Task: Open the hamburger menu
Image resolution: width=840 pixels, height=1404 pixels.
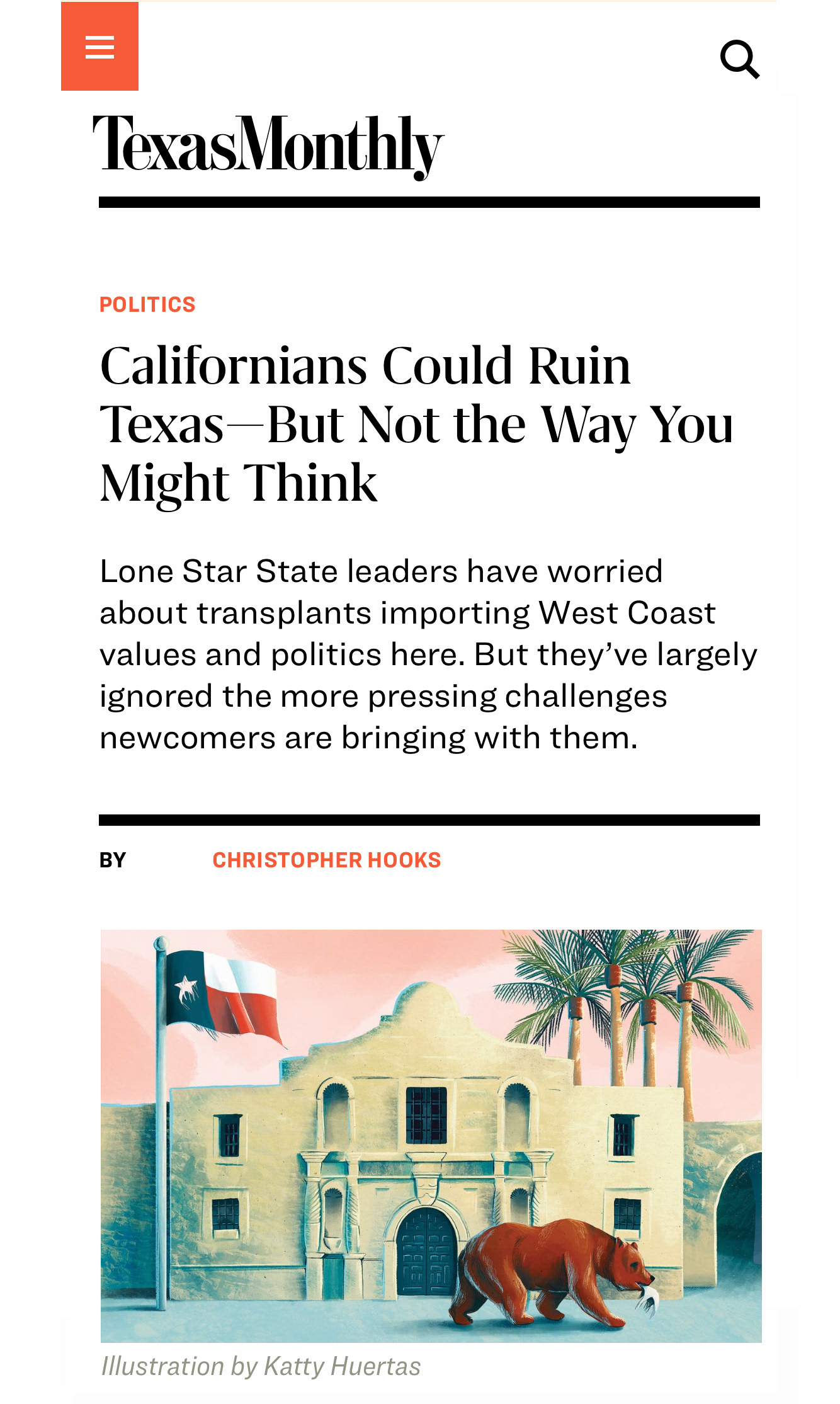Action: point(99,47)
